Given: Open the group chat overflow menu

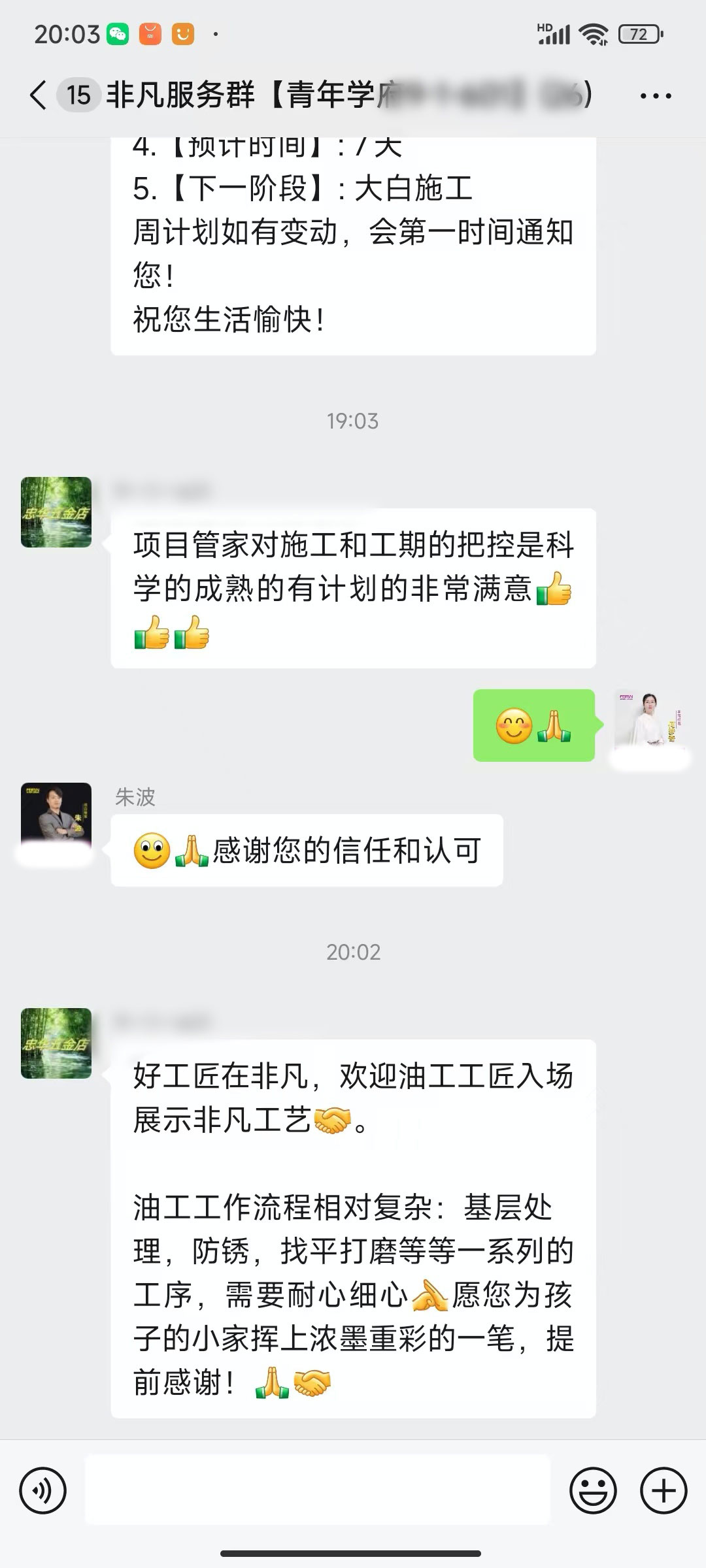Looking at the screenshot, I should pyautogui.click(x=655, y=96).
